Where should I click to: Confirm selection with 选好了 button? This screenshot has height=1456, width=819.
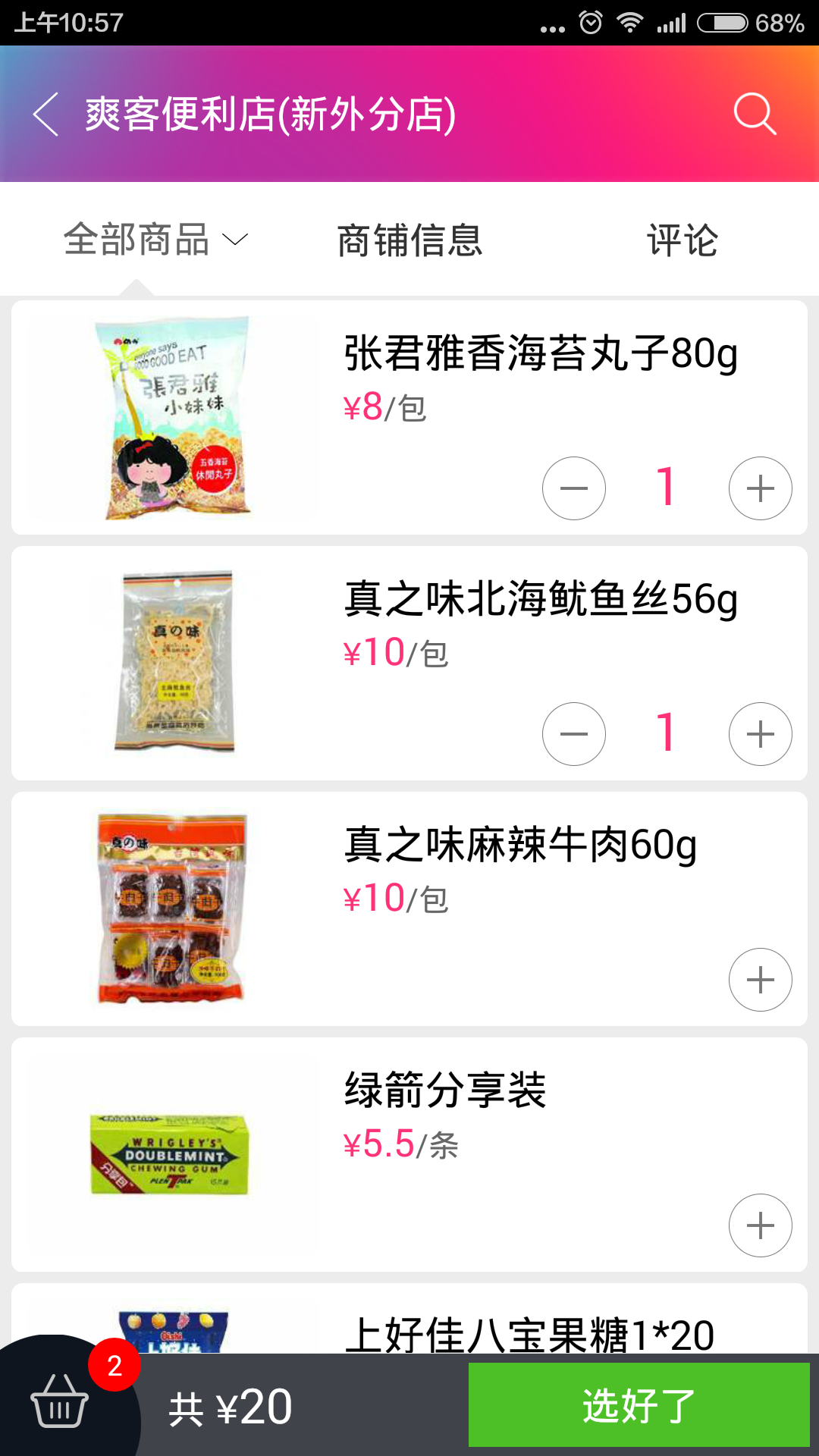click(639, 1404)
